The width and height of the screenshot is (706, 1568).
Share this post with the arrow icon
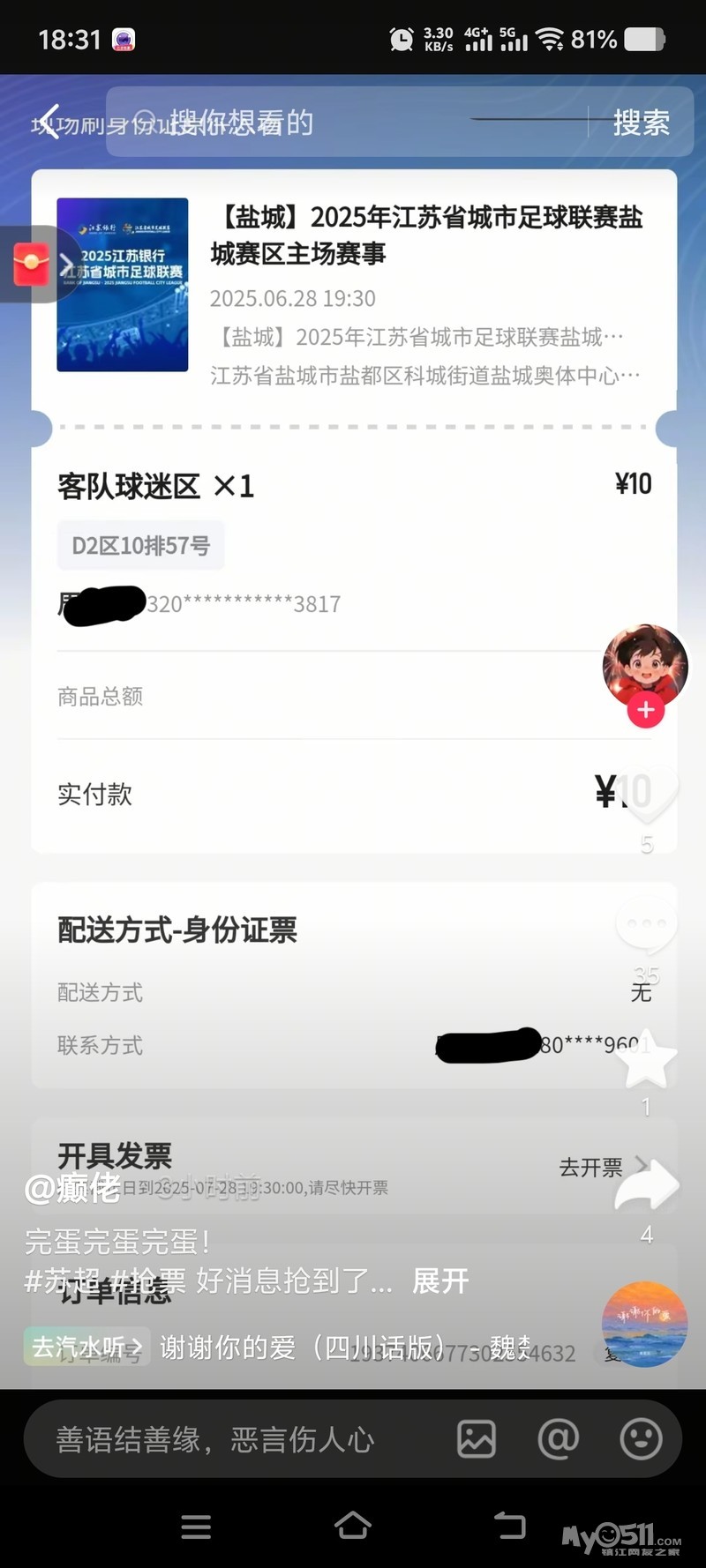point(647,1186)
